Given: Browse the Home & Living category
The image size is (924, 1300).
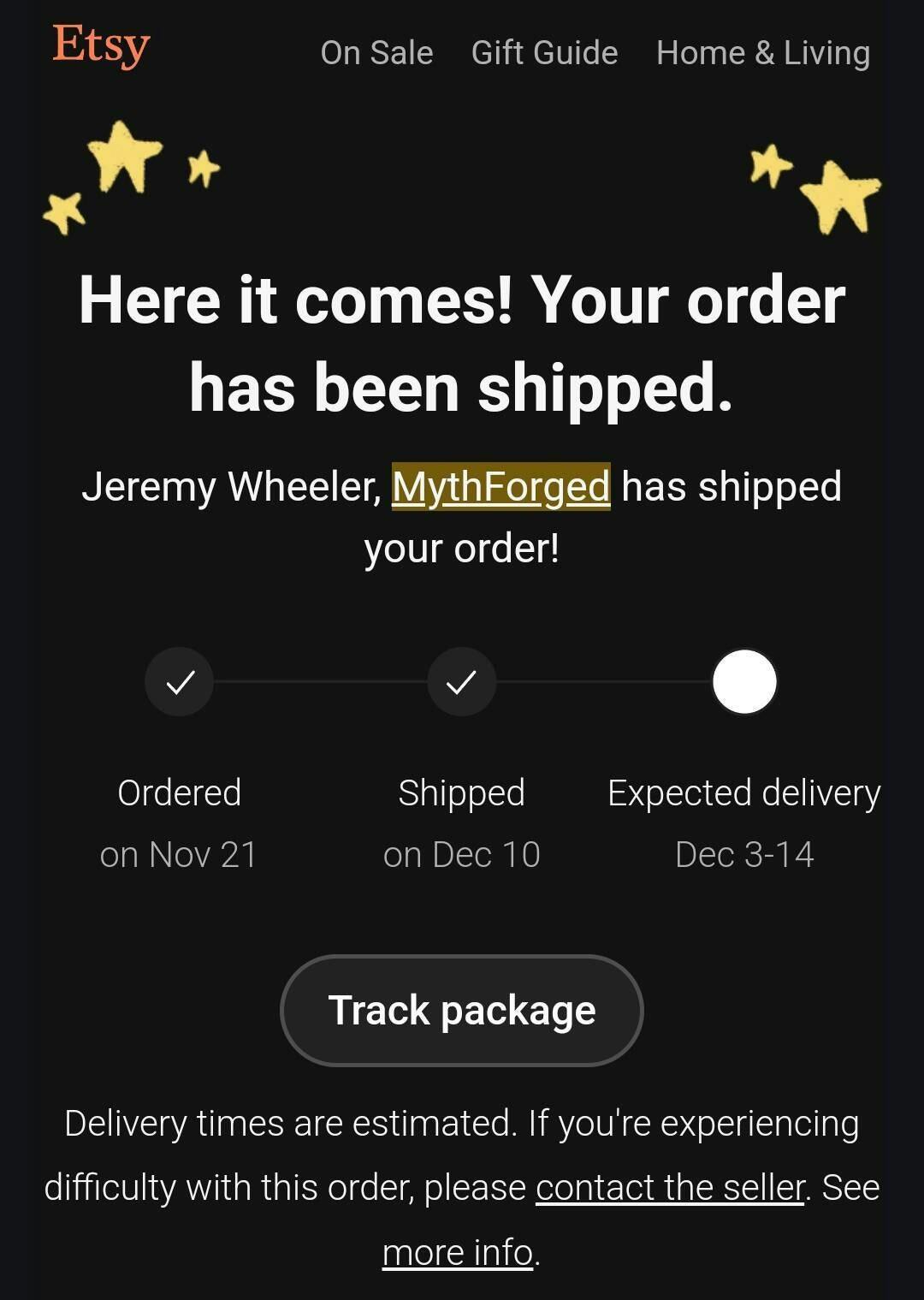Looking at the screenshot, I should (x=762, y=53).
